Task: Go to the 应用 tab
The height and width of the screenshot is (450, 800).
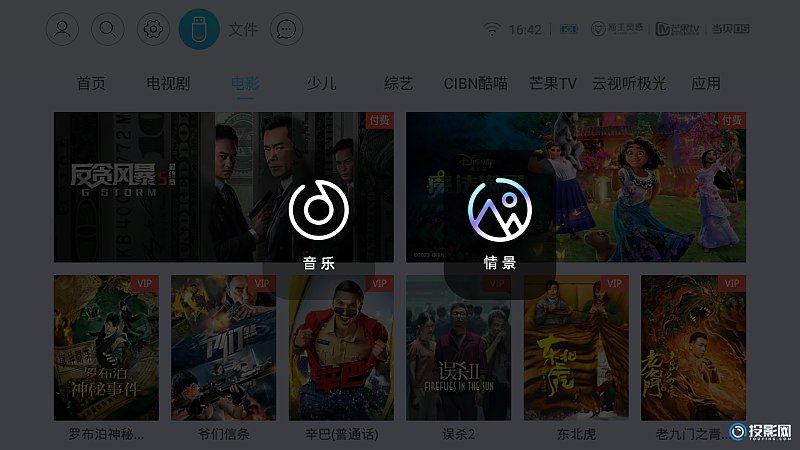Action: pos(706,84)
